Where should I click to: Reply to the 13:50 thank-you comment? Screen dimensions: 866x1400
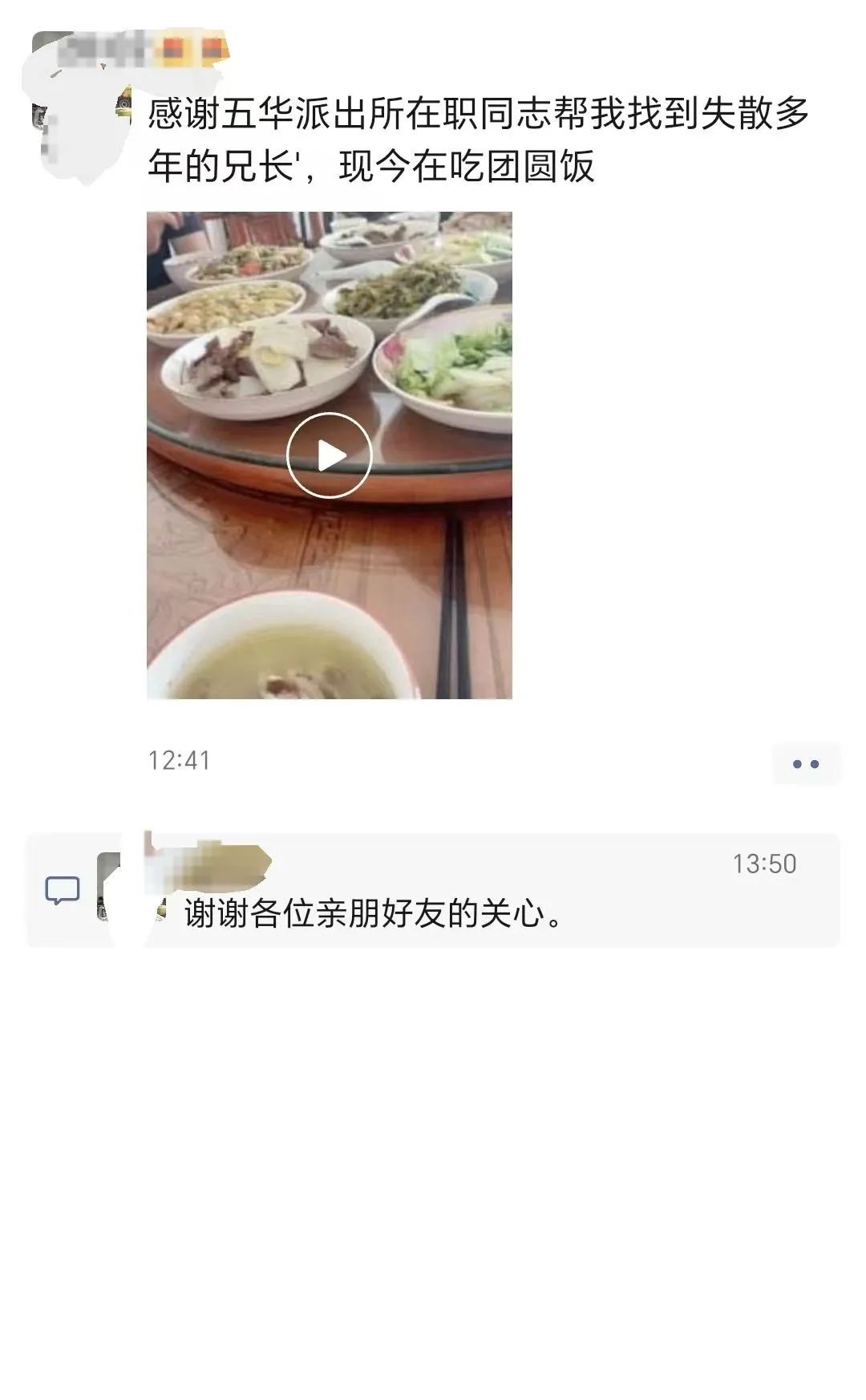pos(373,913)
